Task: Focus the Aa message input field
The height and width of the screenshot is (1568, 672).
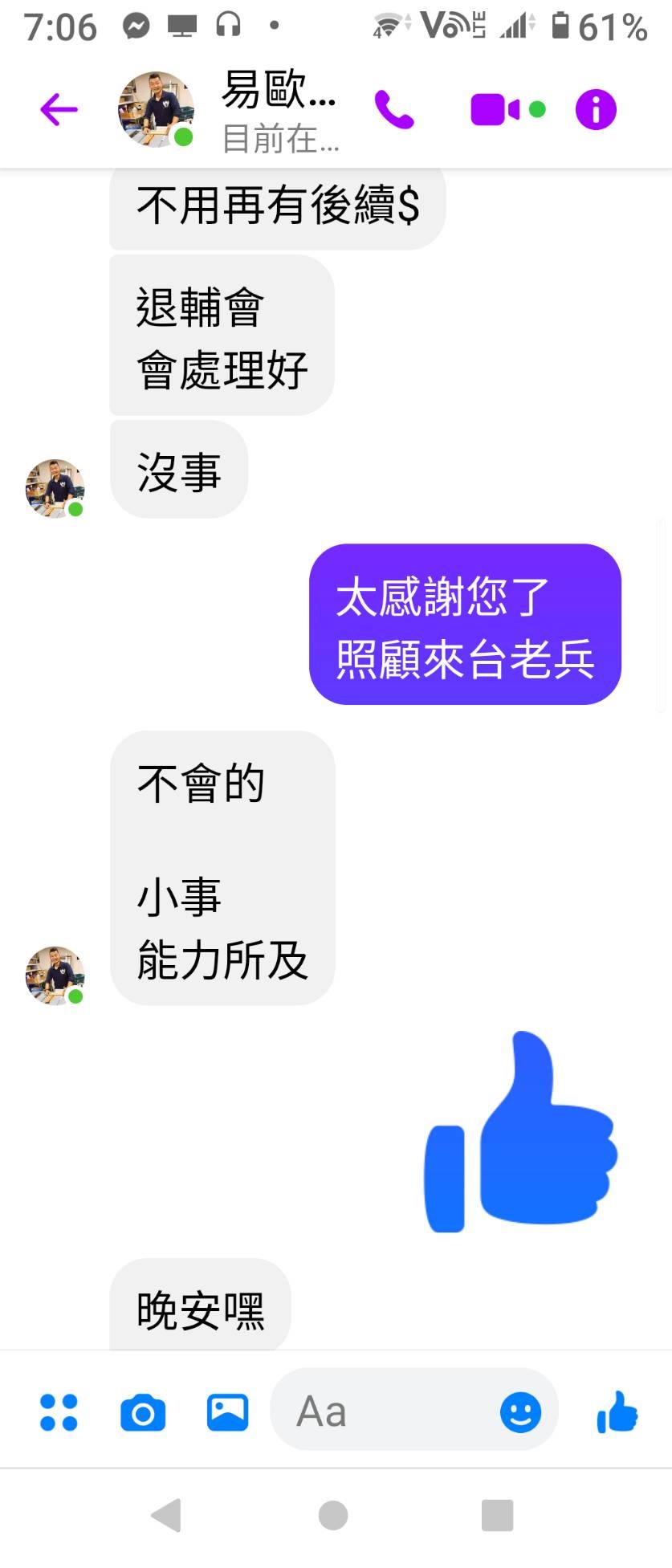Action: 385,1411
